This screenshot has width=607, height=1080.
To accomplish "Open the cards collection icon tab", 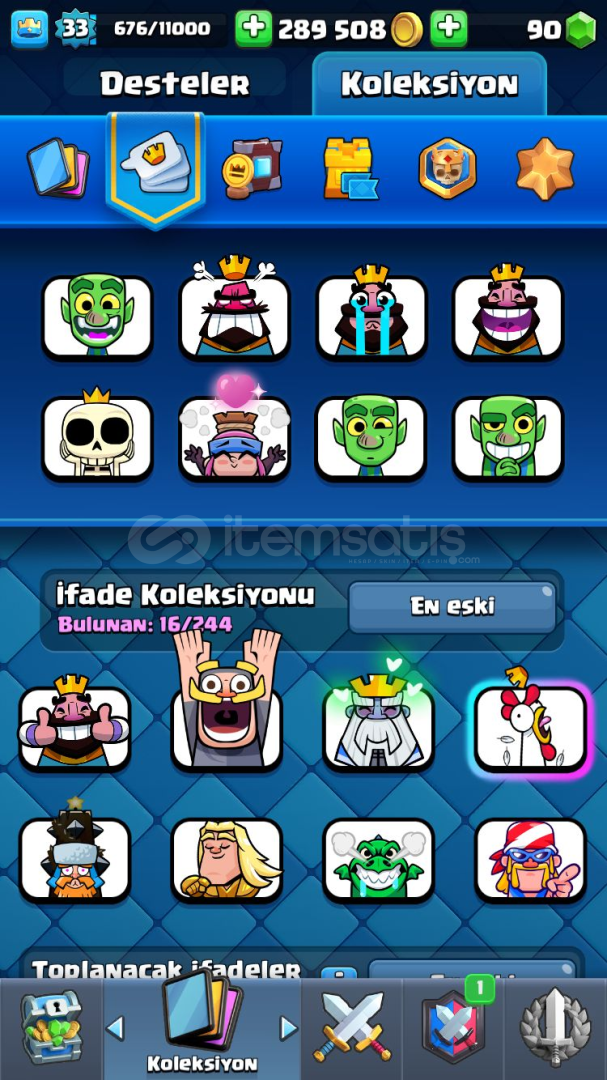I will (x=57, y=167).
